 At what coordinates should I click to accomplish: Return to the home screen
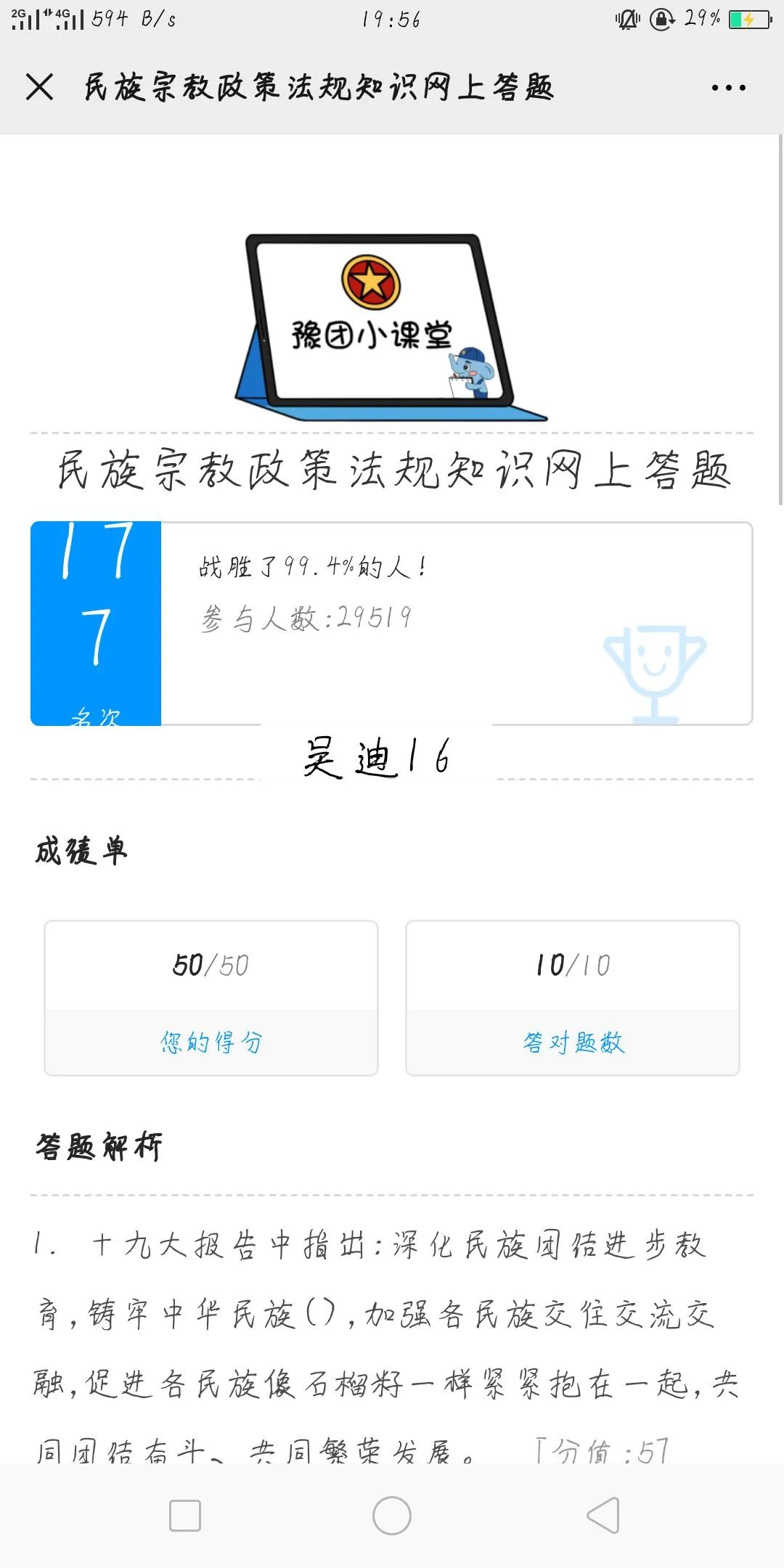click(x=392, y=1516)
